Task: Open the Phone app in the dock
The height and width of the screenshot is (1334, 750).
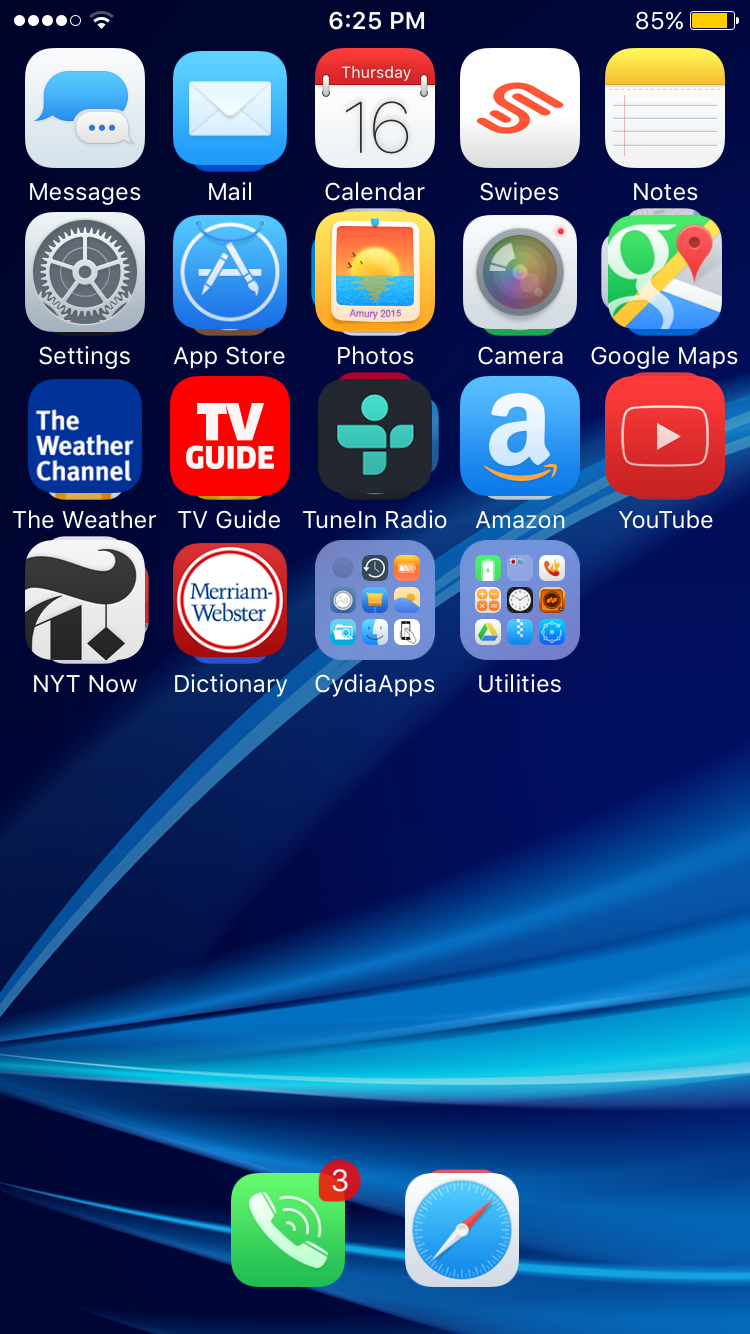Action: [x=288, y=1229]
